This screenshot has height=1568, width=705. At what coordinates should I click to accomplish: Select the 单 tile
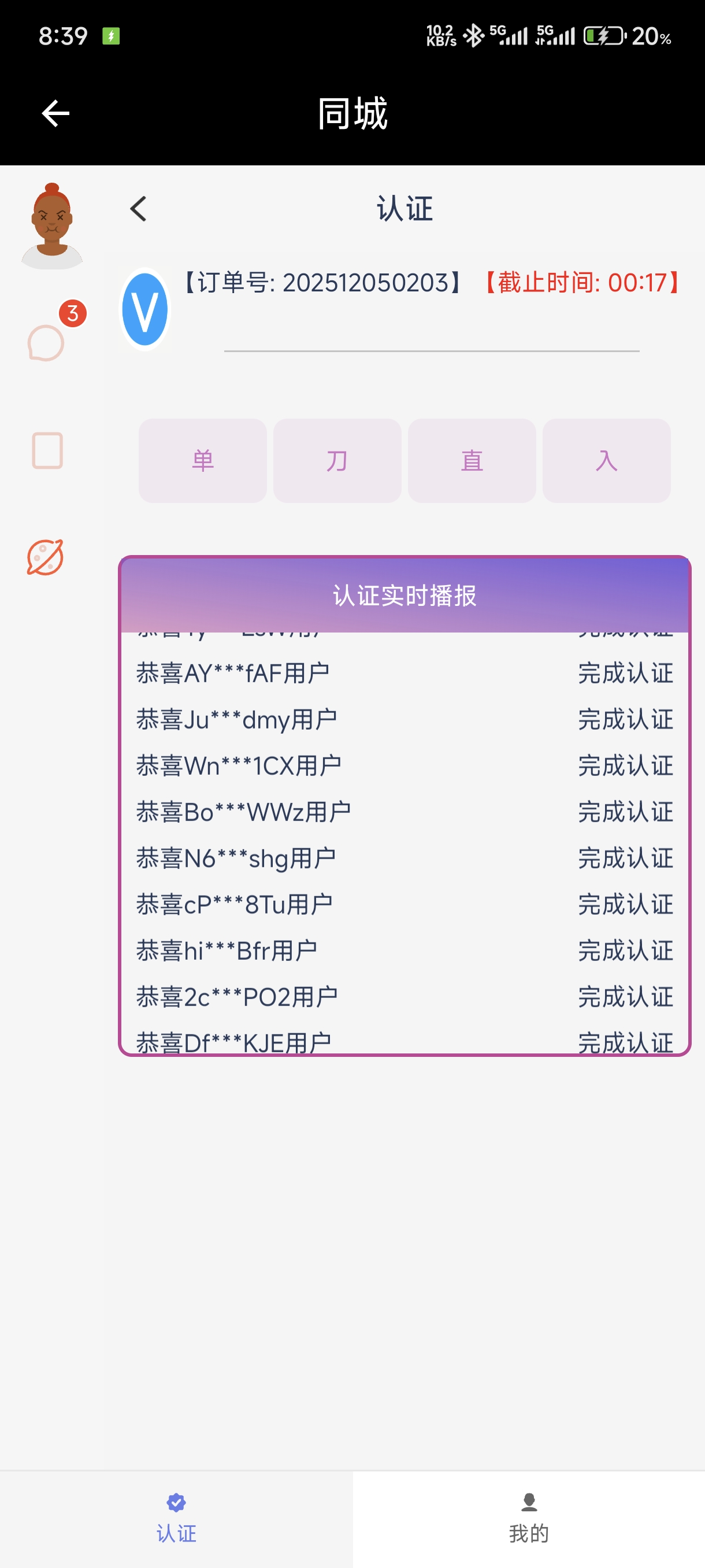(x=203, y=461)
